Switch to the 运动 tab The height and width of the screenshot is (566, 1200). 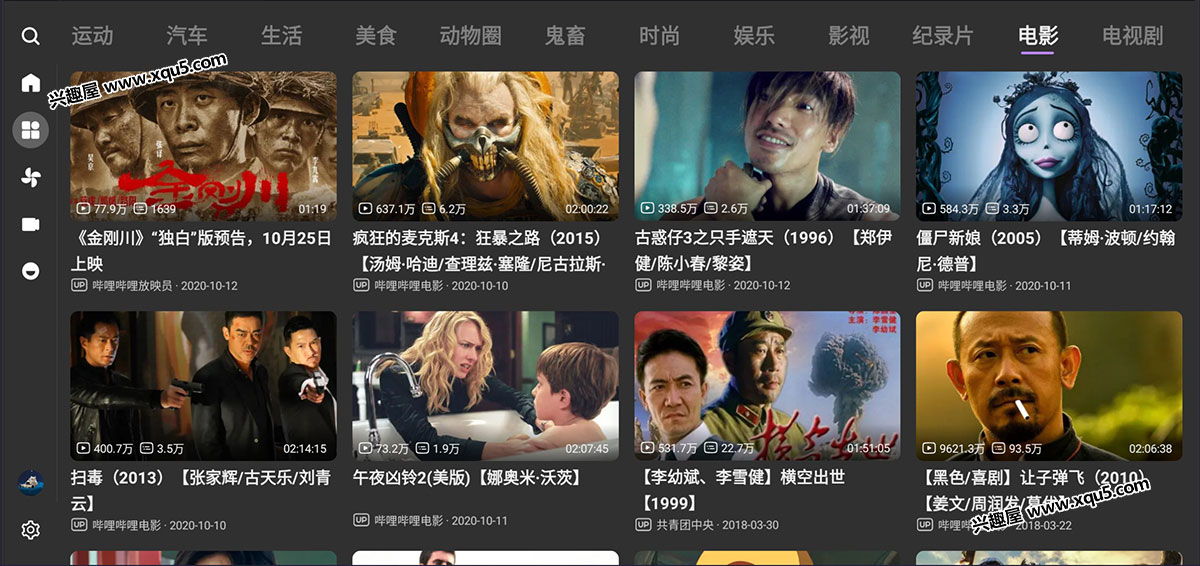tap(92, 37)
